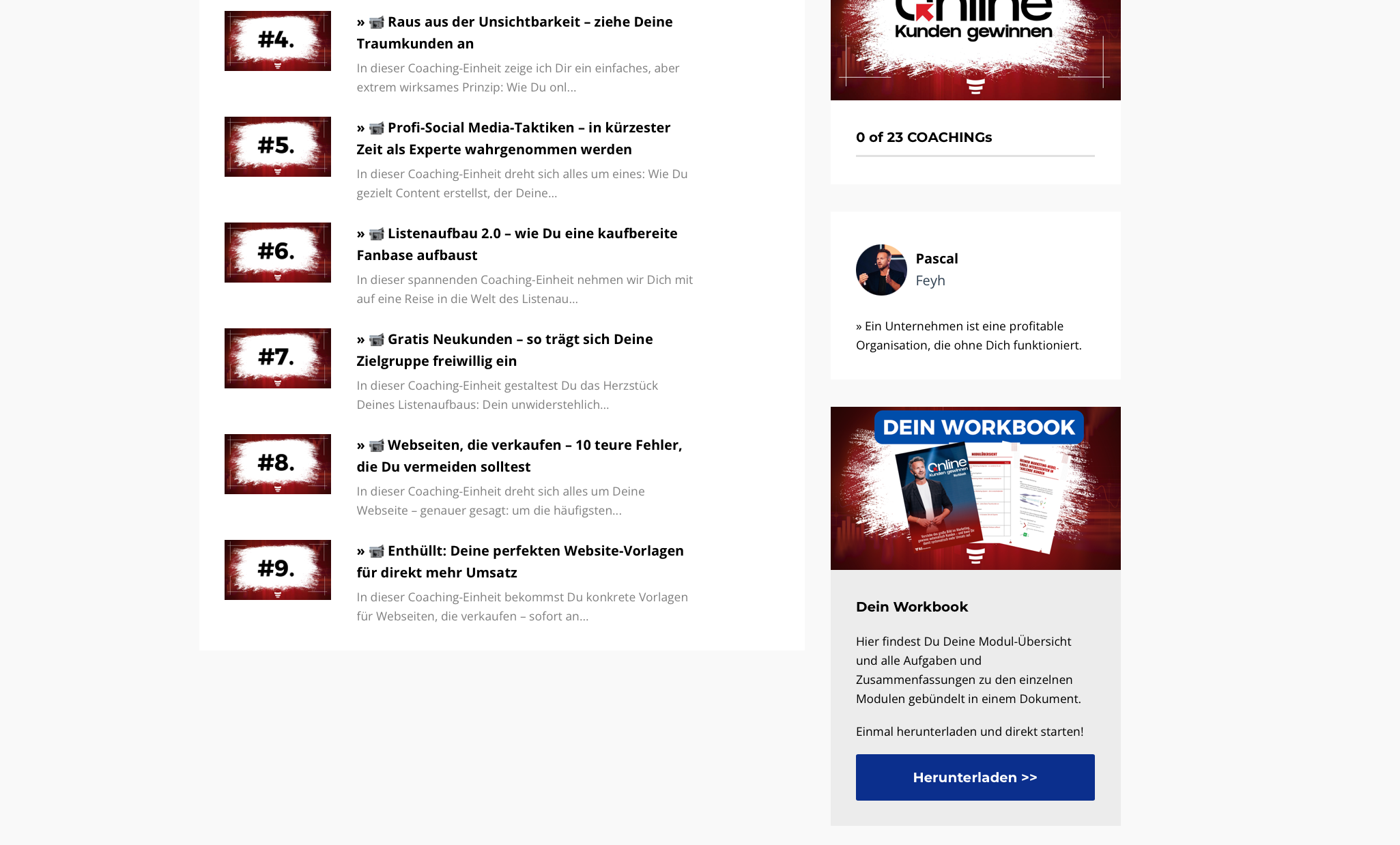
Task: Tap the #9. lesson thumbnail
Action: pos(277,570)
